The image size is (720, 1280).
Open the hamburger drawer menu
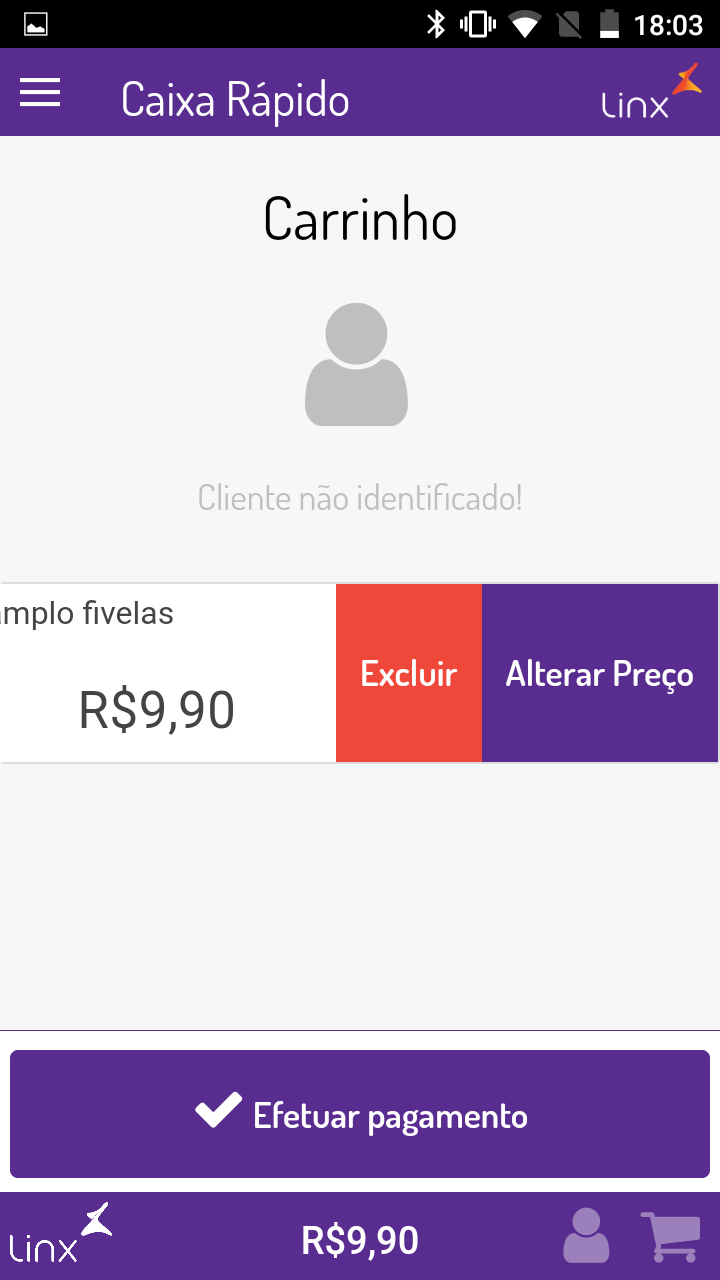pos(40,93)
